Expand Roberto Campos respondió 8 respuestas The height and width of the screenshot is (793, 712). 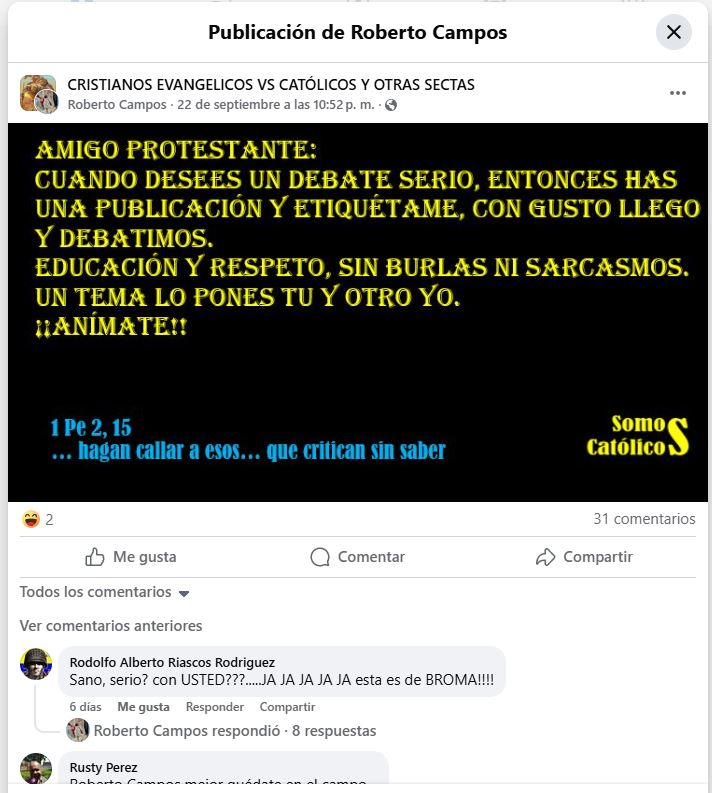[x=234, y=730]
